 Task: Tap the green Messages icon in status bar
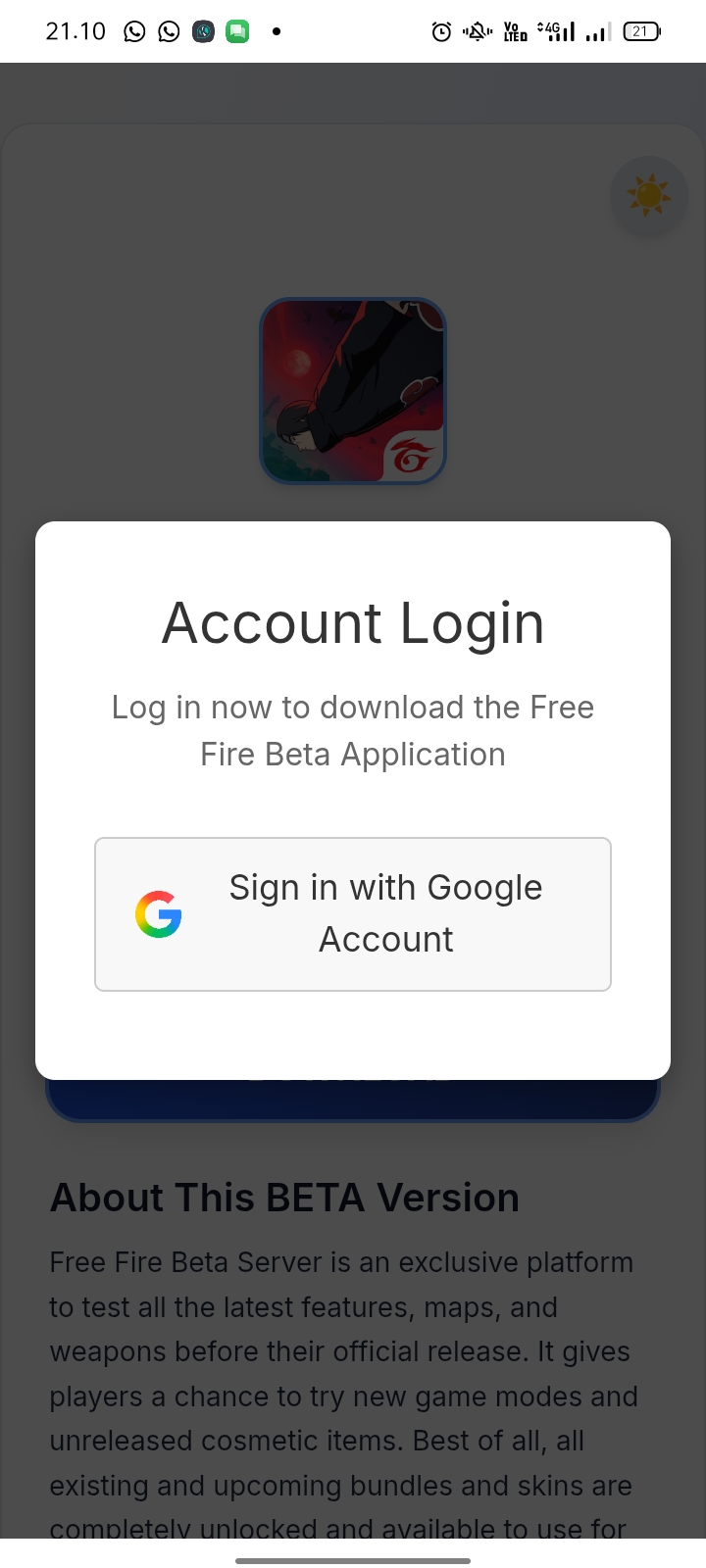pyautogui.click(x=236, y=30)
